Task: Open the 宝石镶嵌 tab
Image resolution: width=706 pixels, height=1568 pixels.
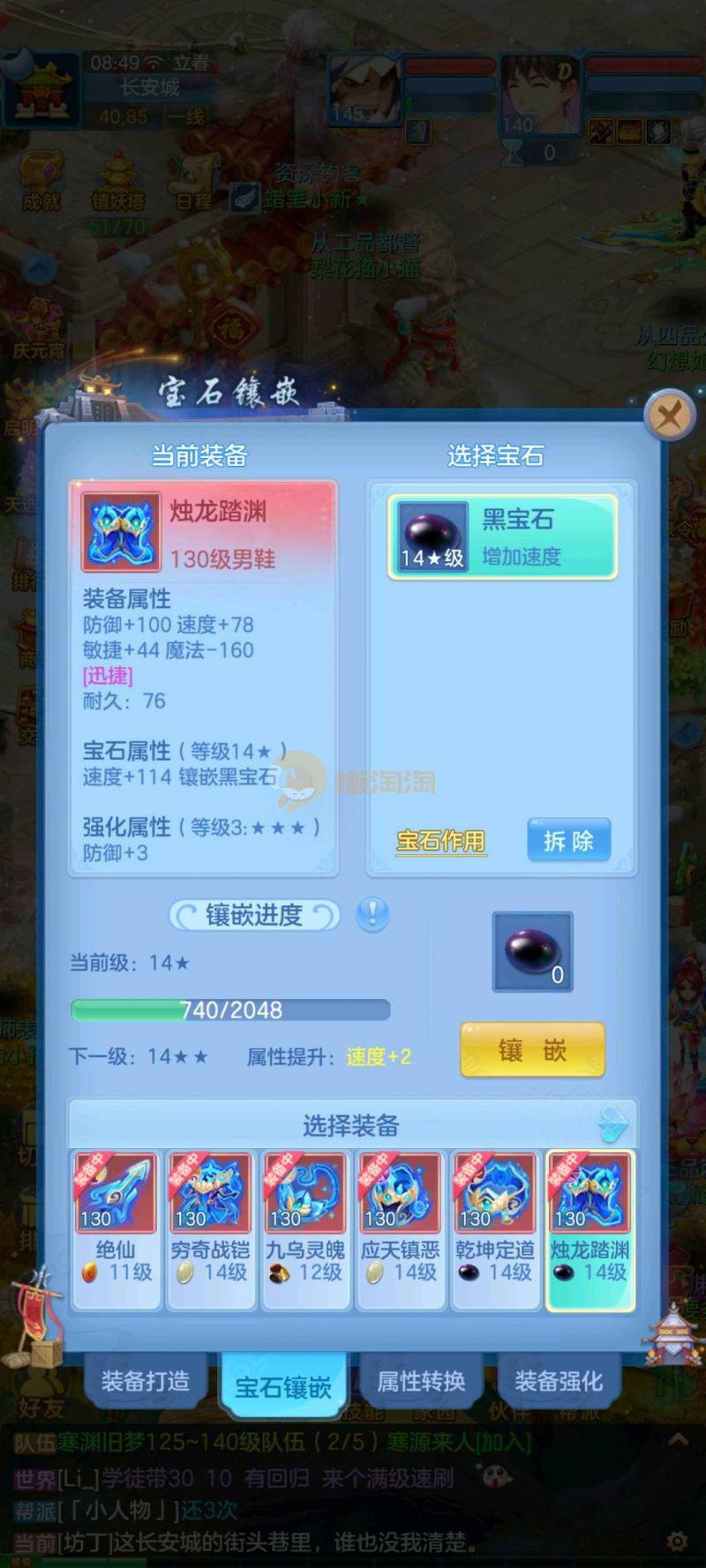Action: coord(282,1386)
